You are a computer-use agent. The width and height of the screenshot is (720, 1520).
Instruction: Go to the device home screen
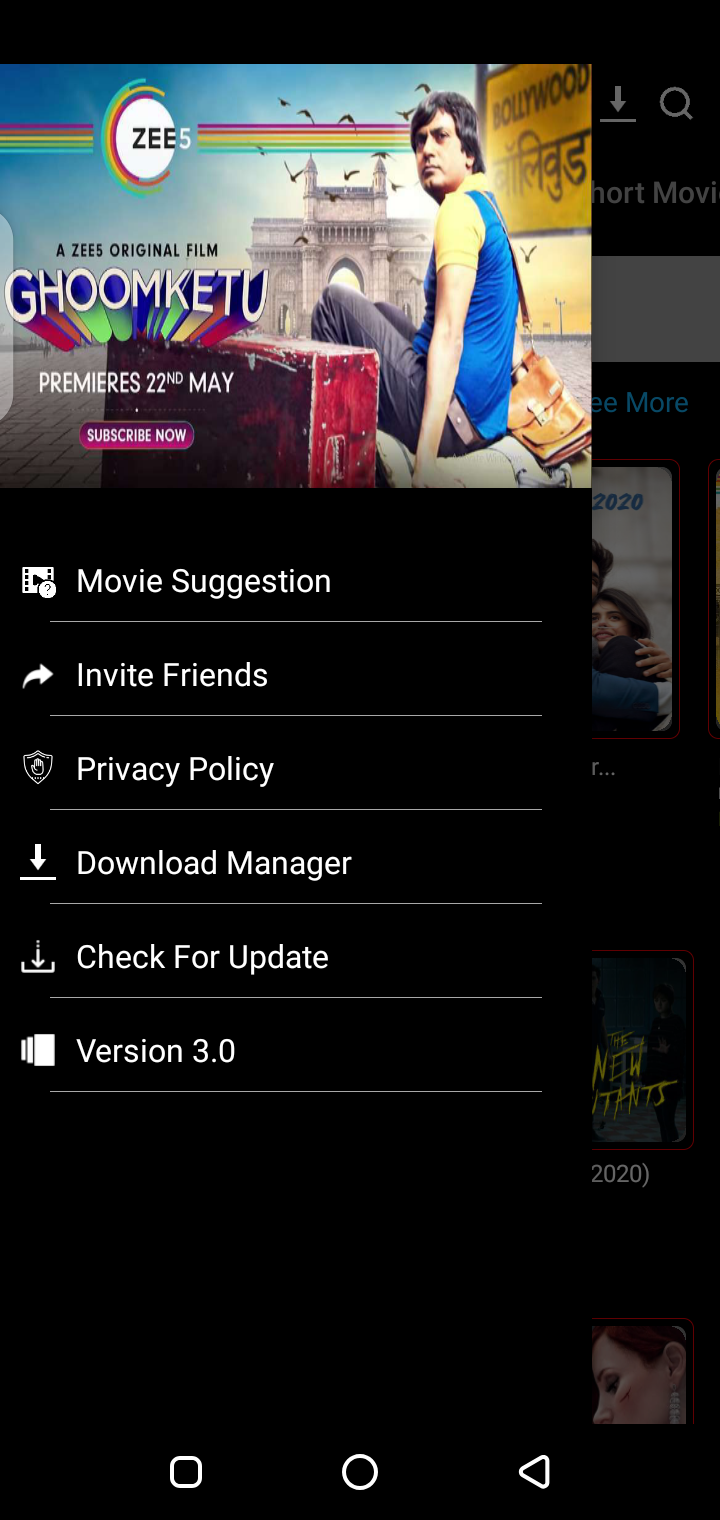click(x=360, y=1471)
